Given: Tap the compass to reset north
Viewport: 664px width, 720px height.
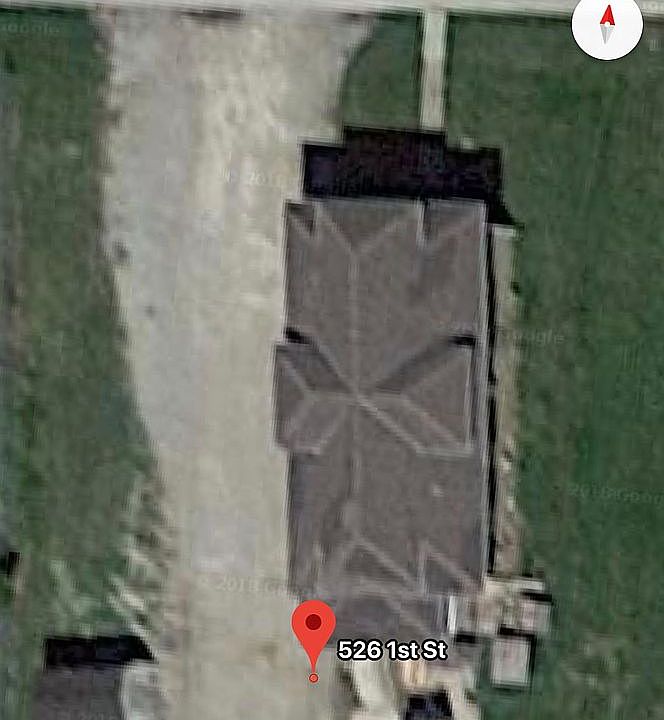Looking at the screenshot, I should click(607, 27).
